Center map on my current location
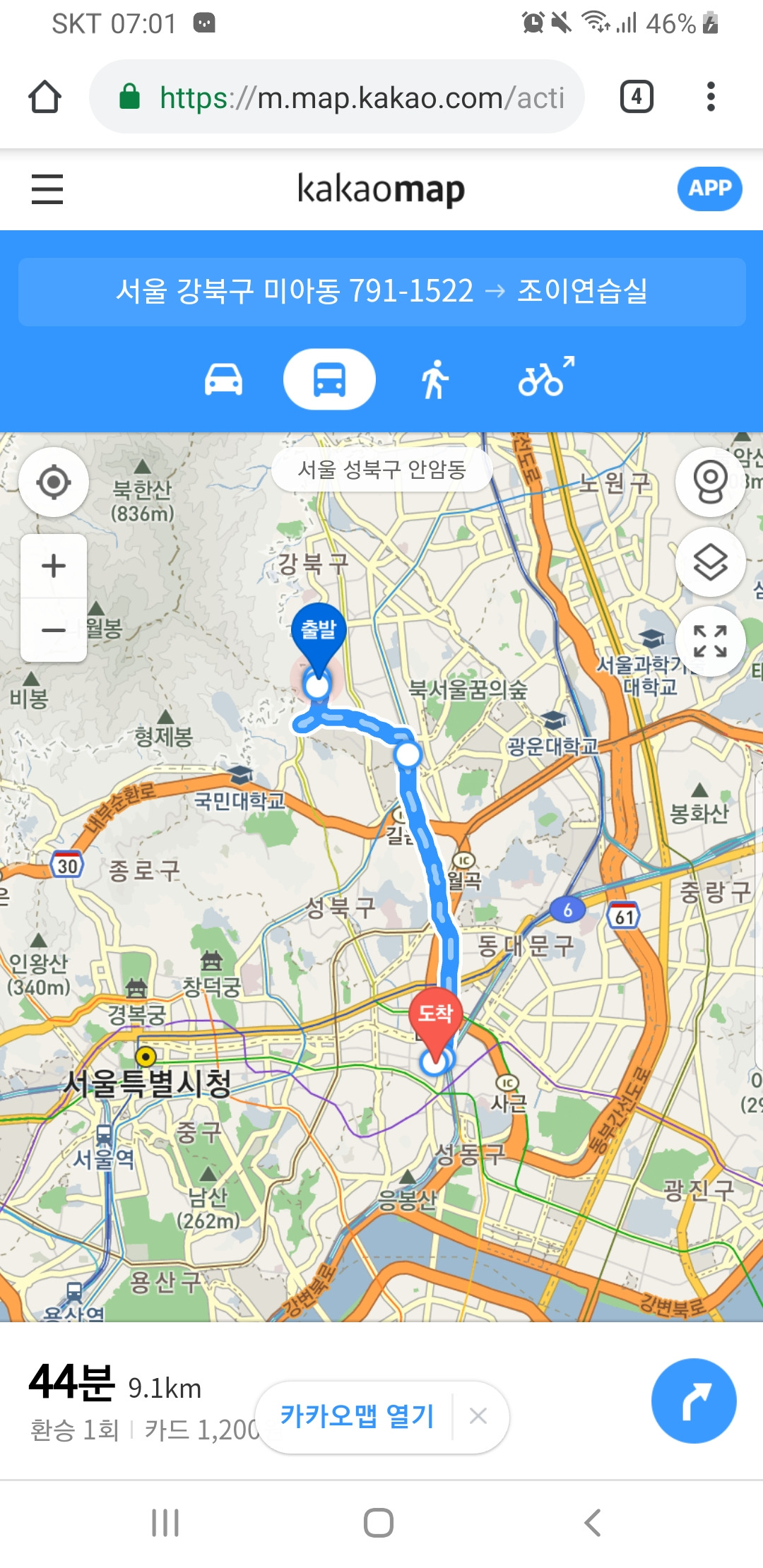The width and height of the screenshot is (763, 1568). point(54,482)
